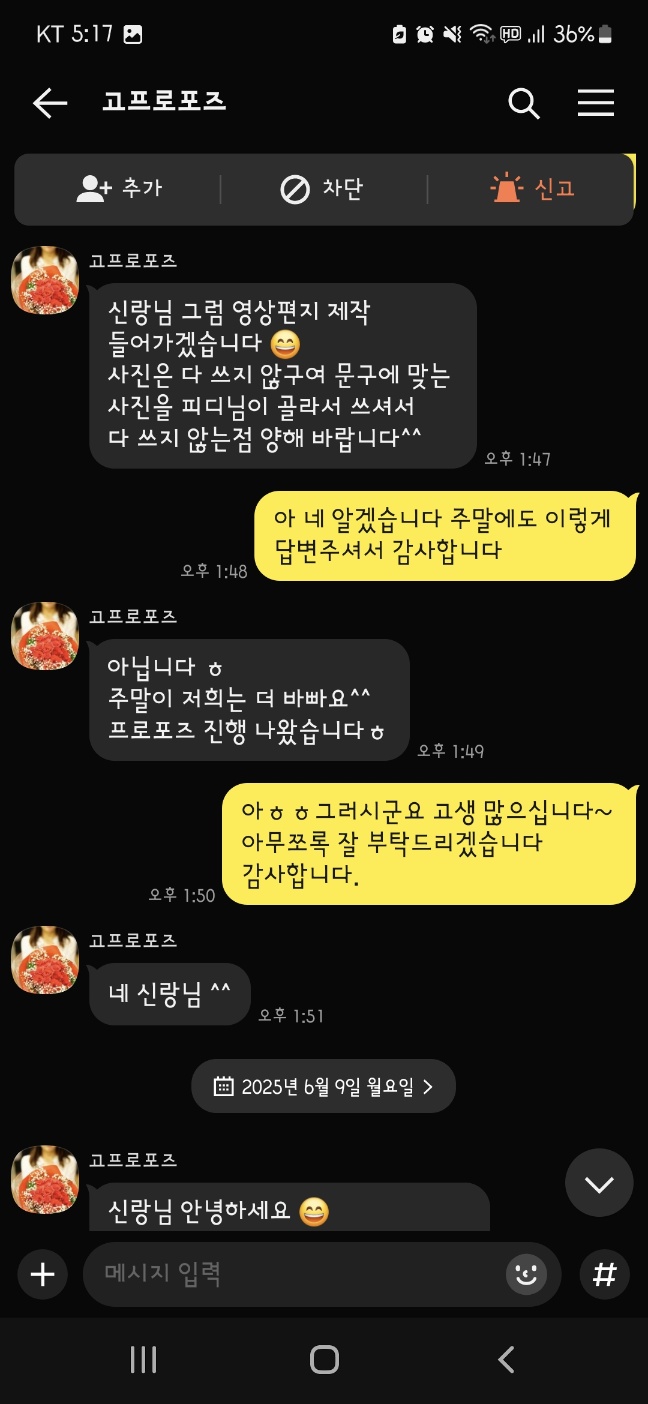The width and height of the screenshot is (648, 1404).
Task: Open the emoticon picker
Action: tap(526, 1274)
